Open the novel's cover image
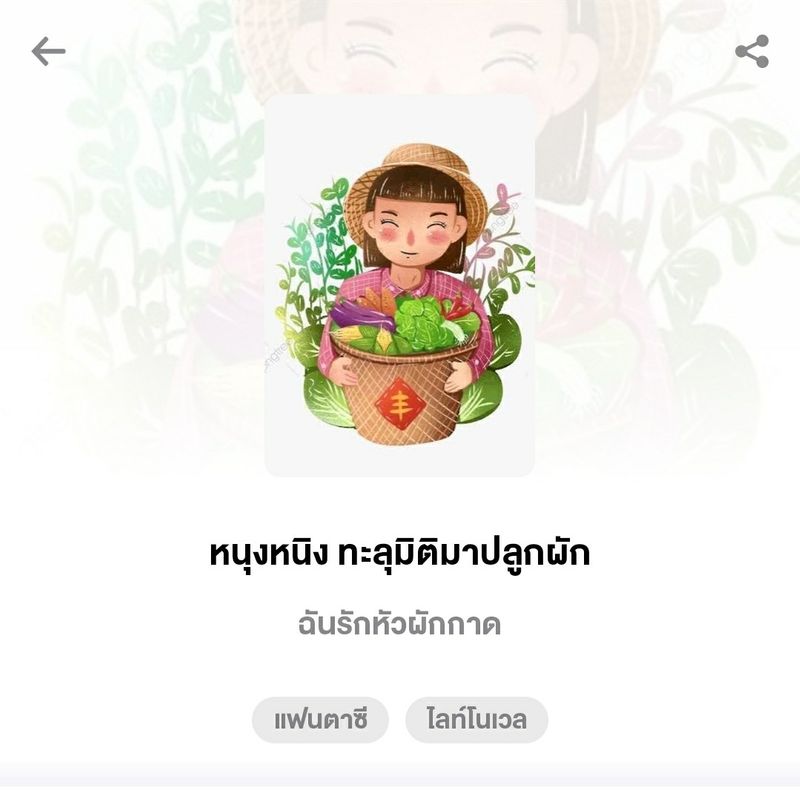This screenshot has height=800, width=800. (400, 286)
